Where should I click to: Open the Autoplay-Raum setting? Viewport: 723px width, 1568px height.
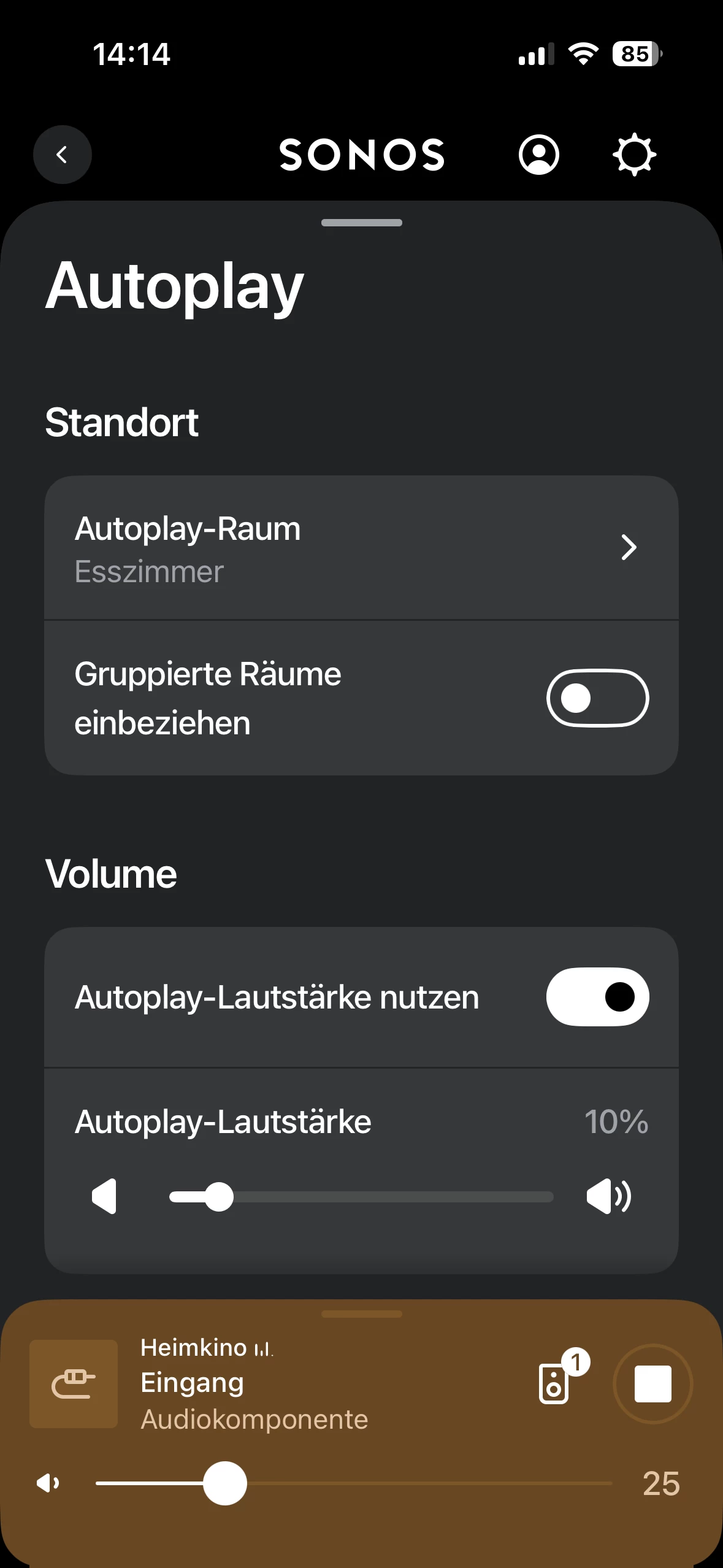(361, 548)
